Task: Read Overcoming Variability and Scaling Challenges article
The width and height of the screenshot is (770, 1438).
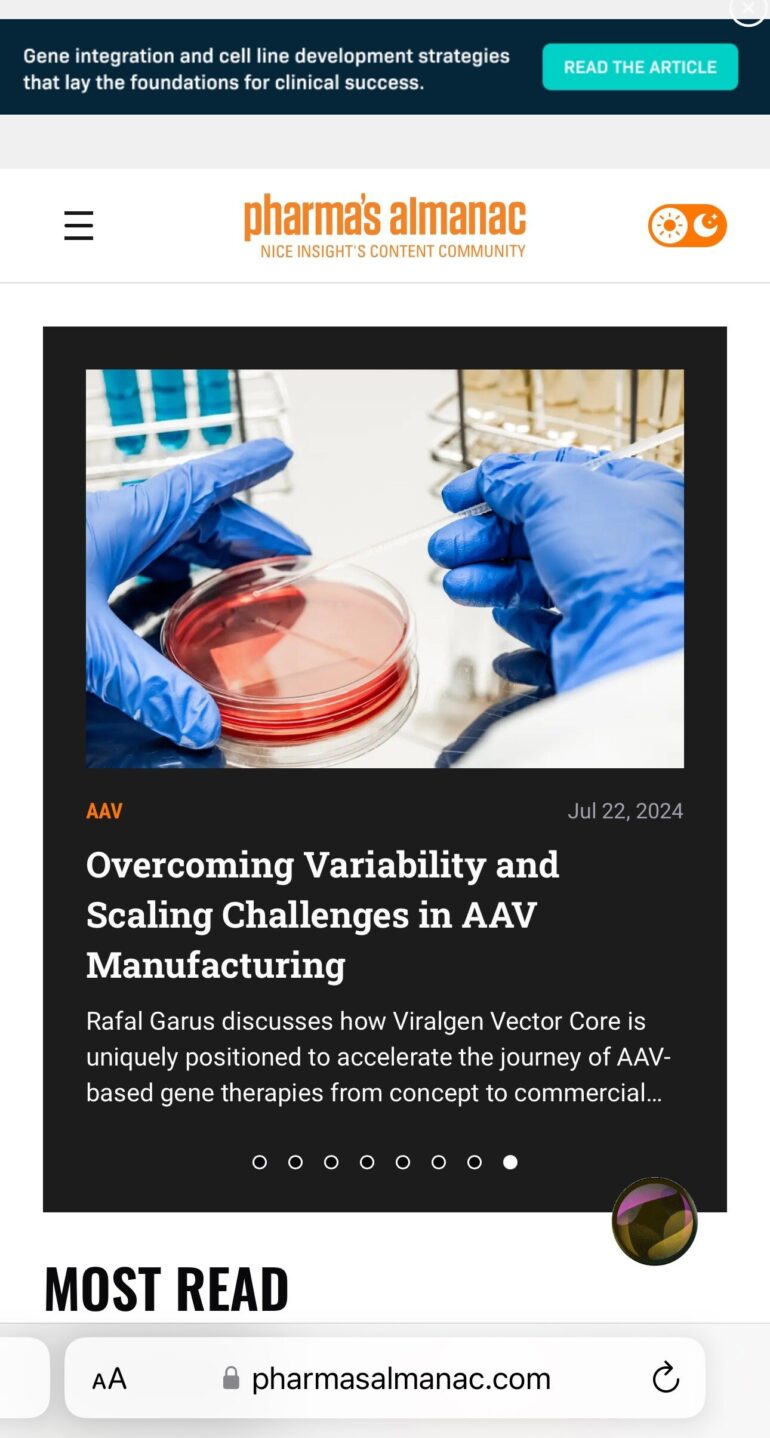Action: point(322,914)
